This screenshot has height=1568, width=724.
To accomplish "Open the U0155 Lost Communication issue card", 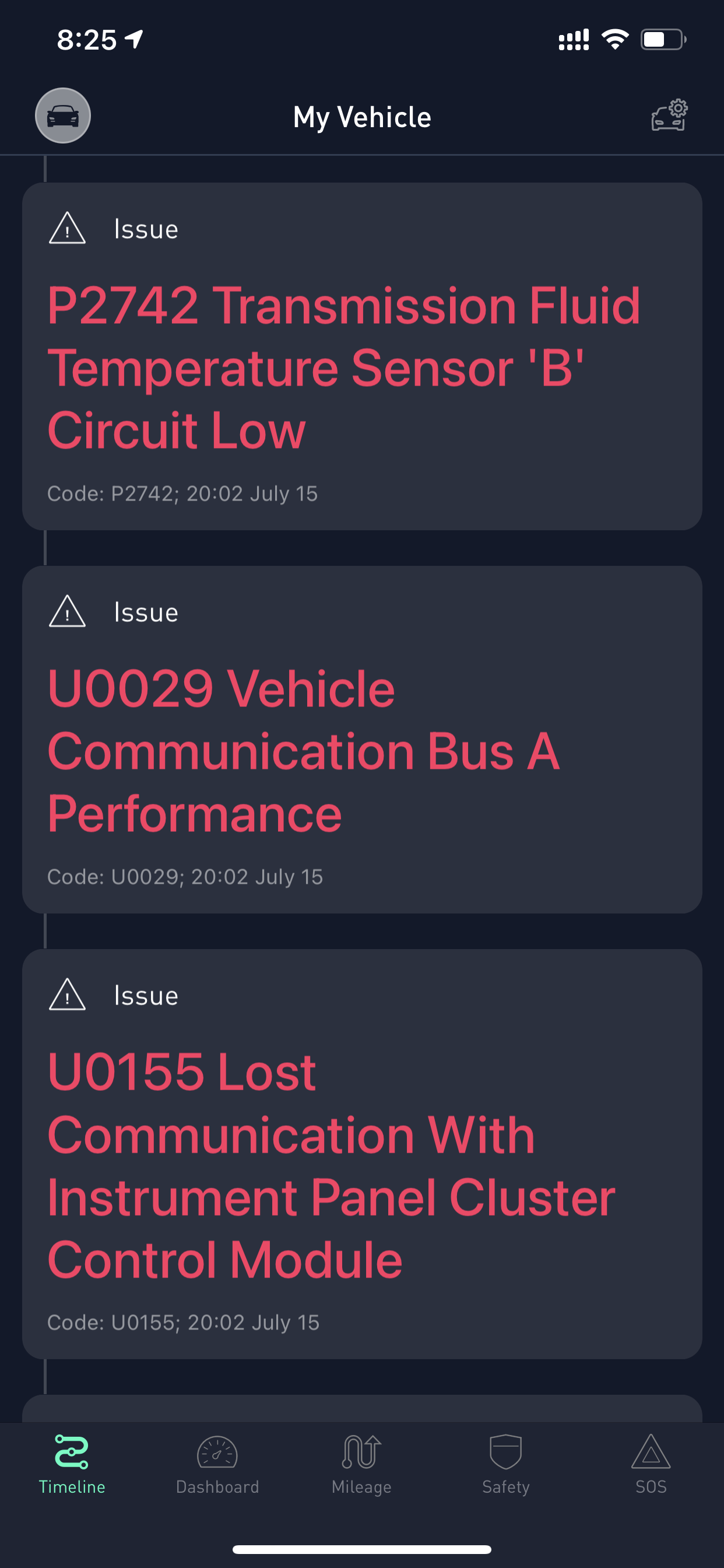I will pyautogui.click(x=362, y=1154).
